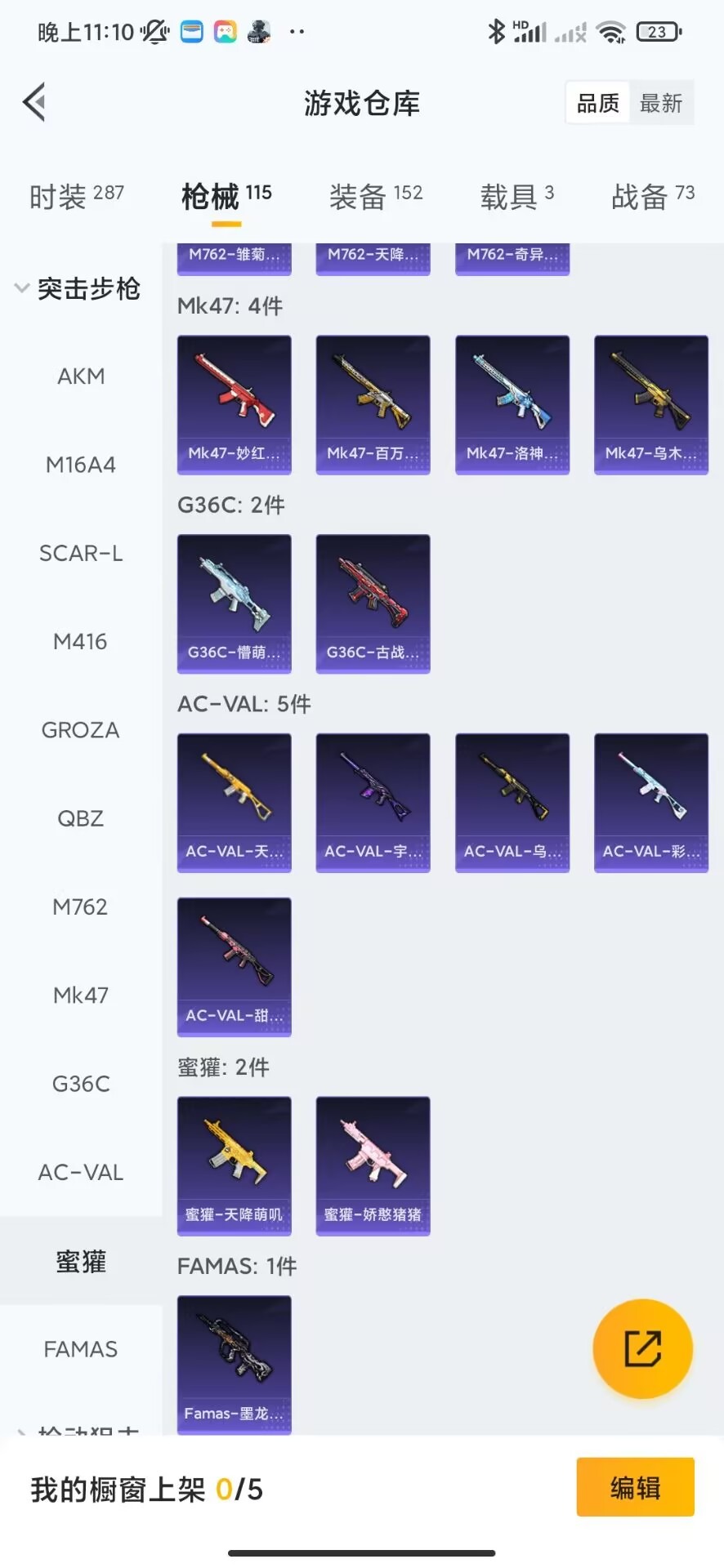View the 蜜獾-娇憨猪猪 skin

tap(373, 1165)
